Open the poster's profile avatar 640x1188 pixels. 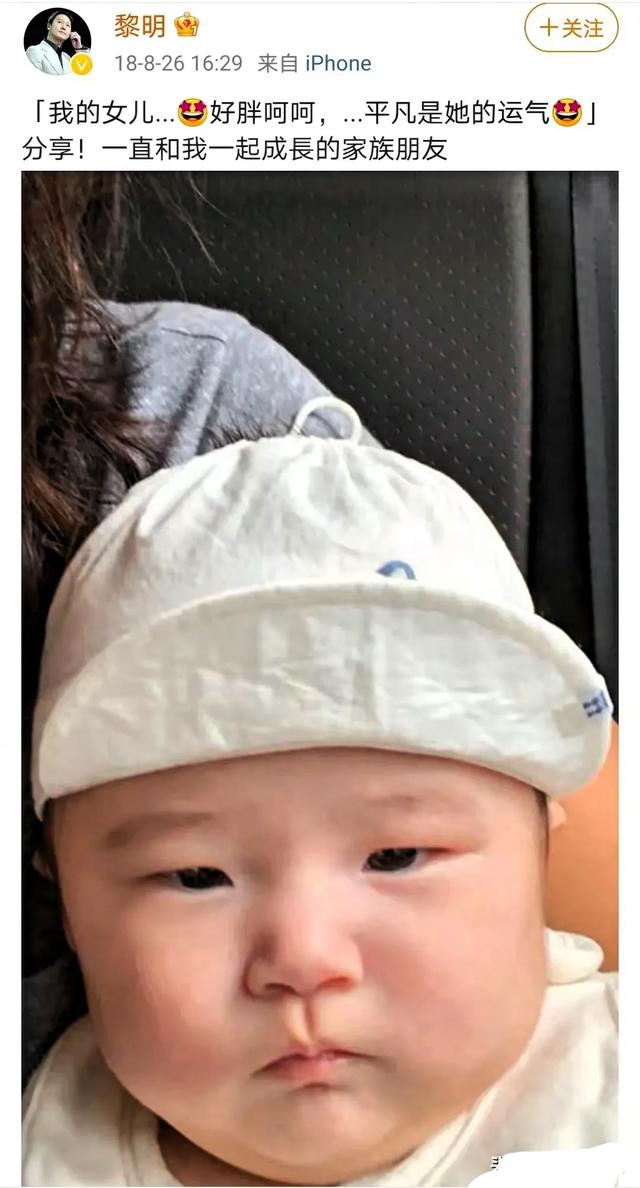57,41
